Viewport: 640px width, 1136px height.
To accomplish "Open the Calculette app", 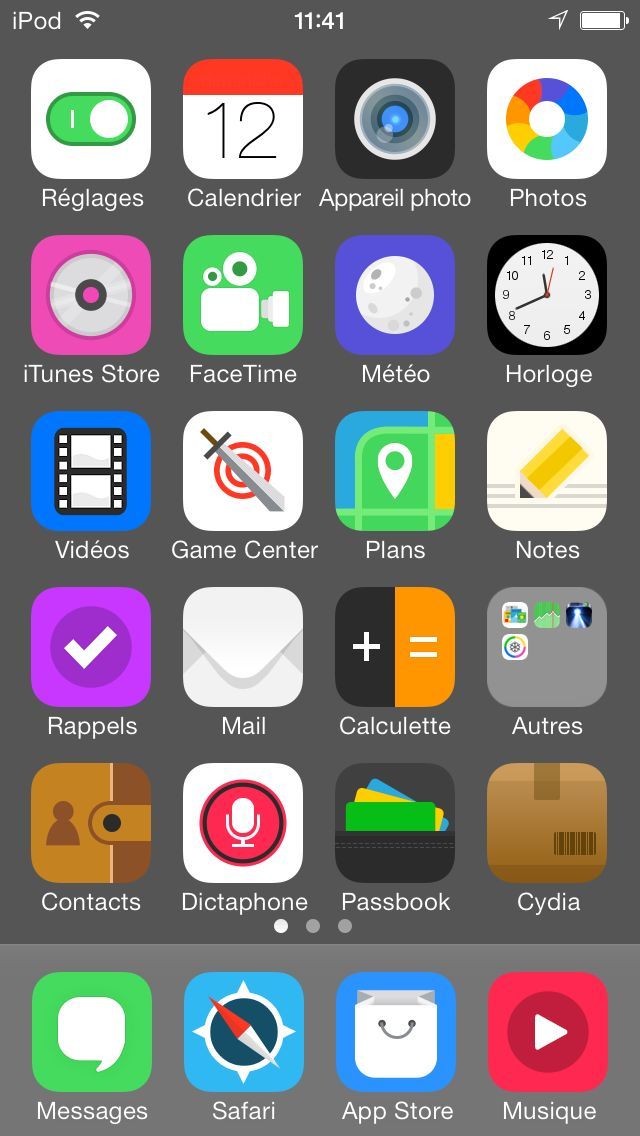I will (x=395, y=647).
